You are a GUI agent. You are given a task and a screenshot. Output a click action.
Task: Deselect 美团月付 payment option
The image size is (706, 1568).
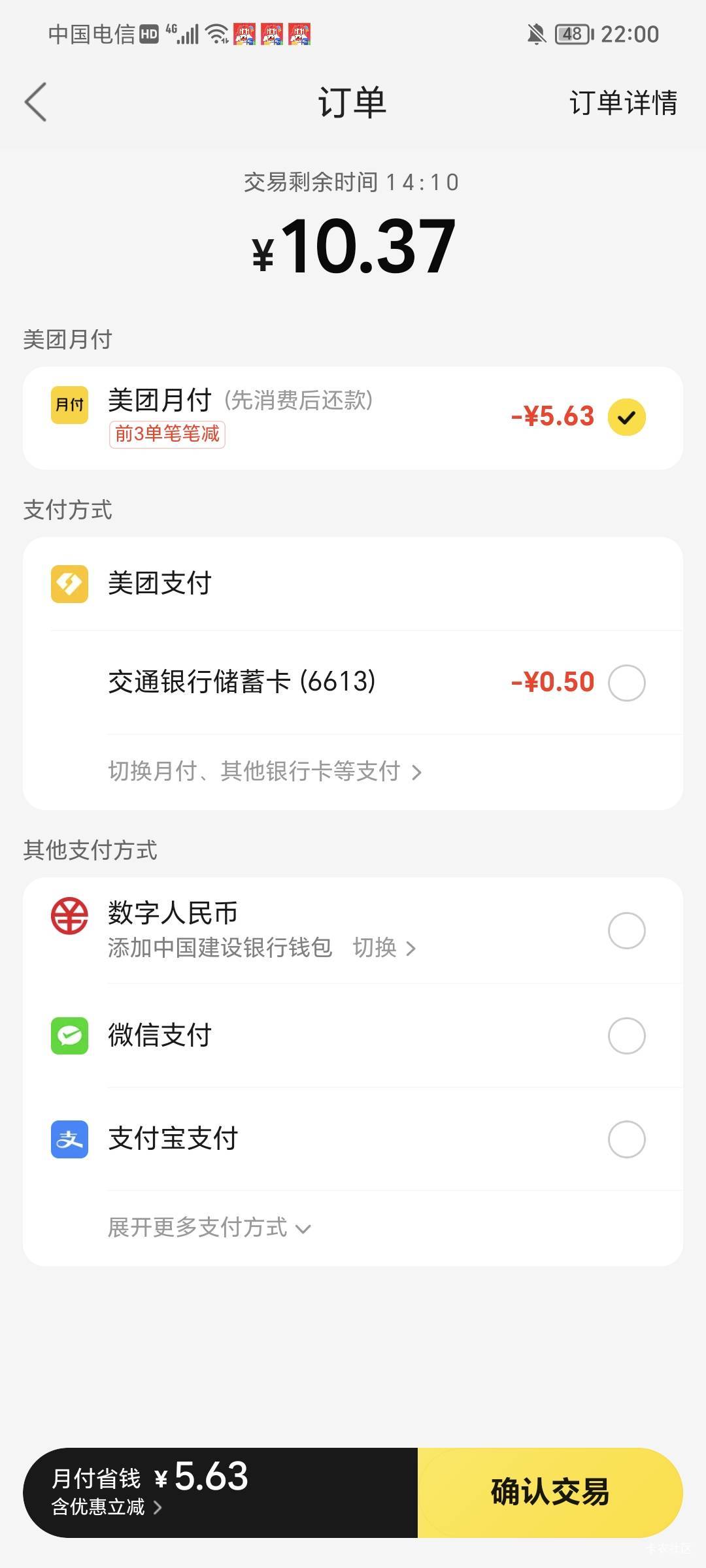pyautogui.click(x=626, y=417)
